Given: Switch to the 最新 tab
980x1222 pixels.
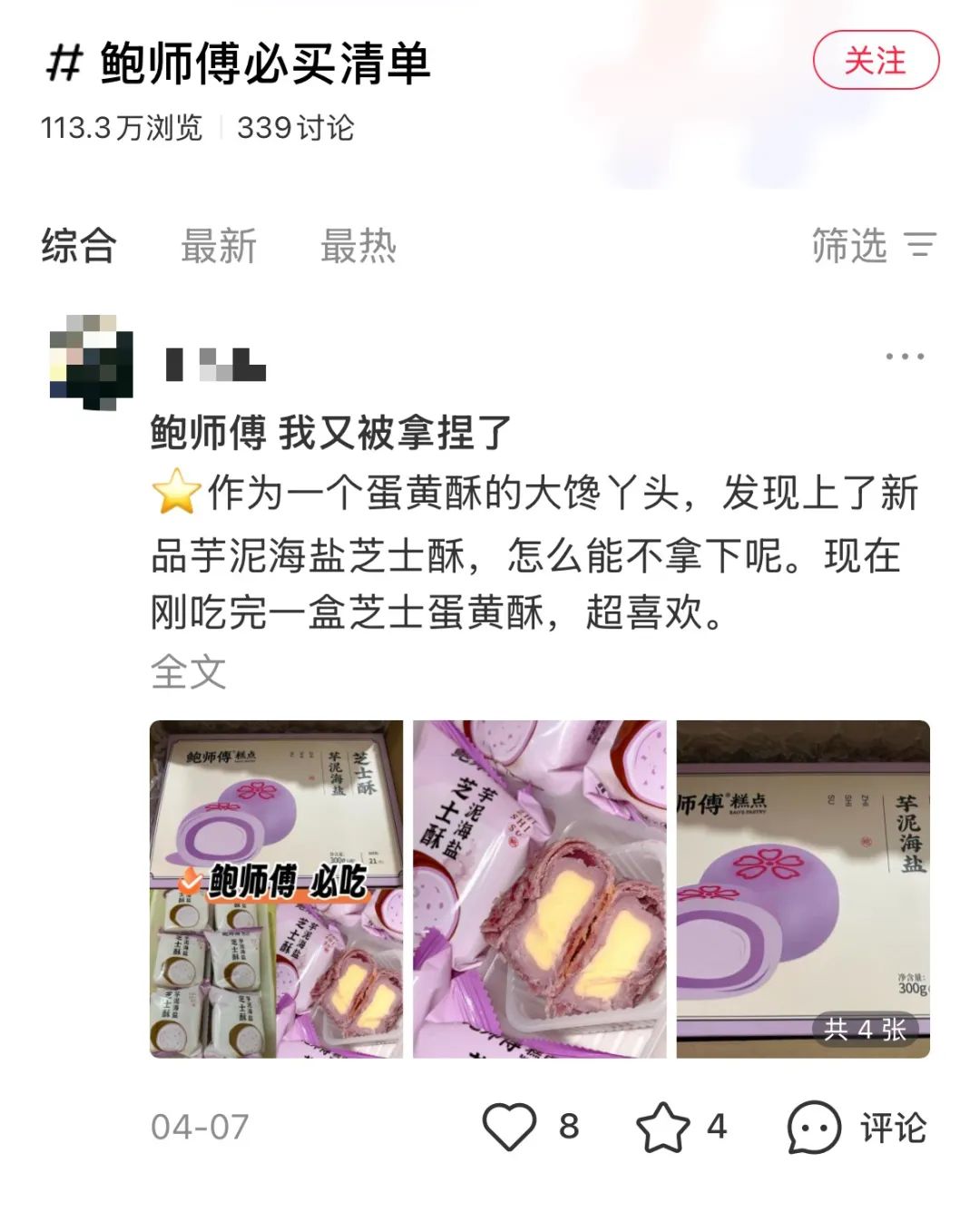Looking at the screenshot, I should (x=219, y=246).
